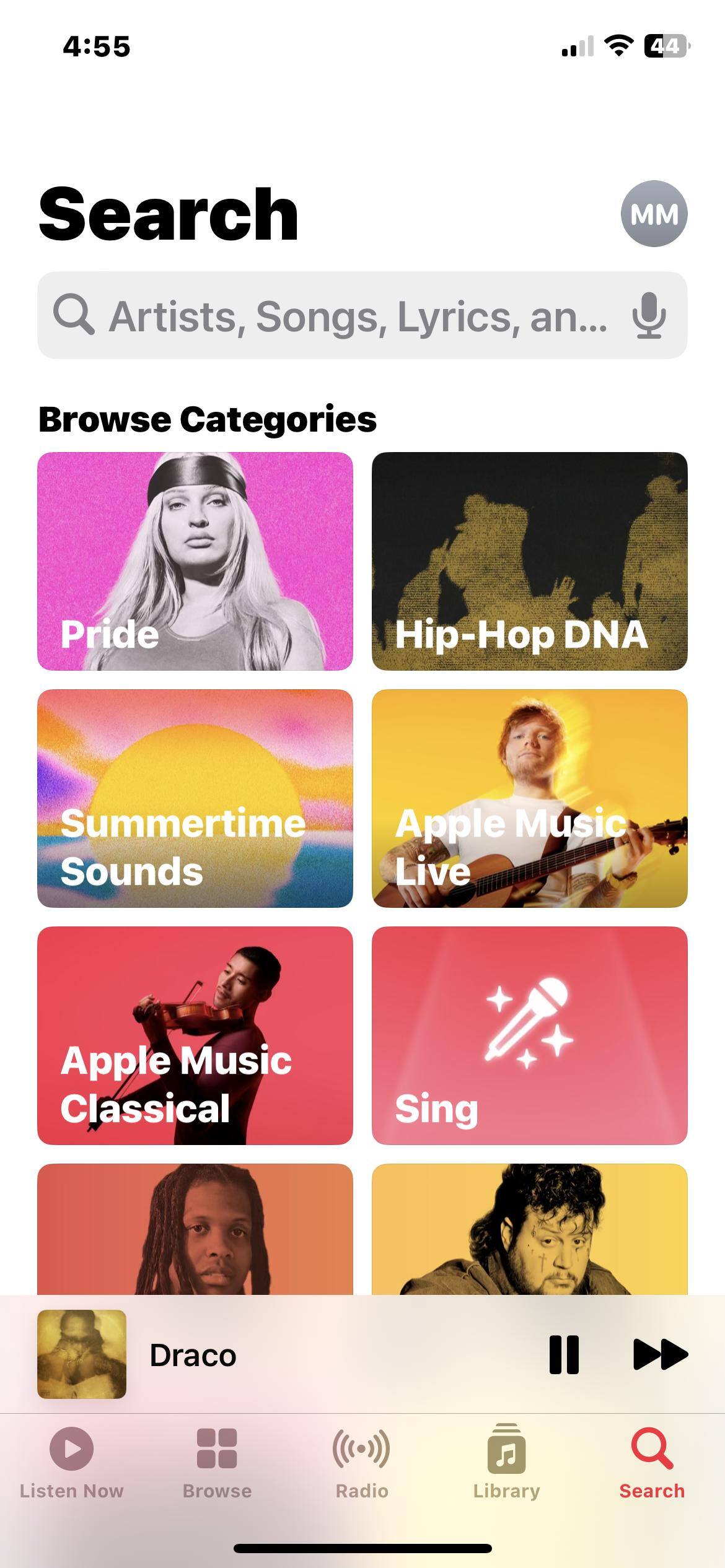This screenshot has height=1568, width=725.
Task: Pause the song Draco
Action: point(564,1354)
